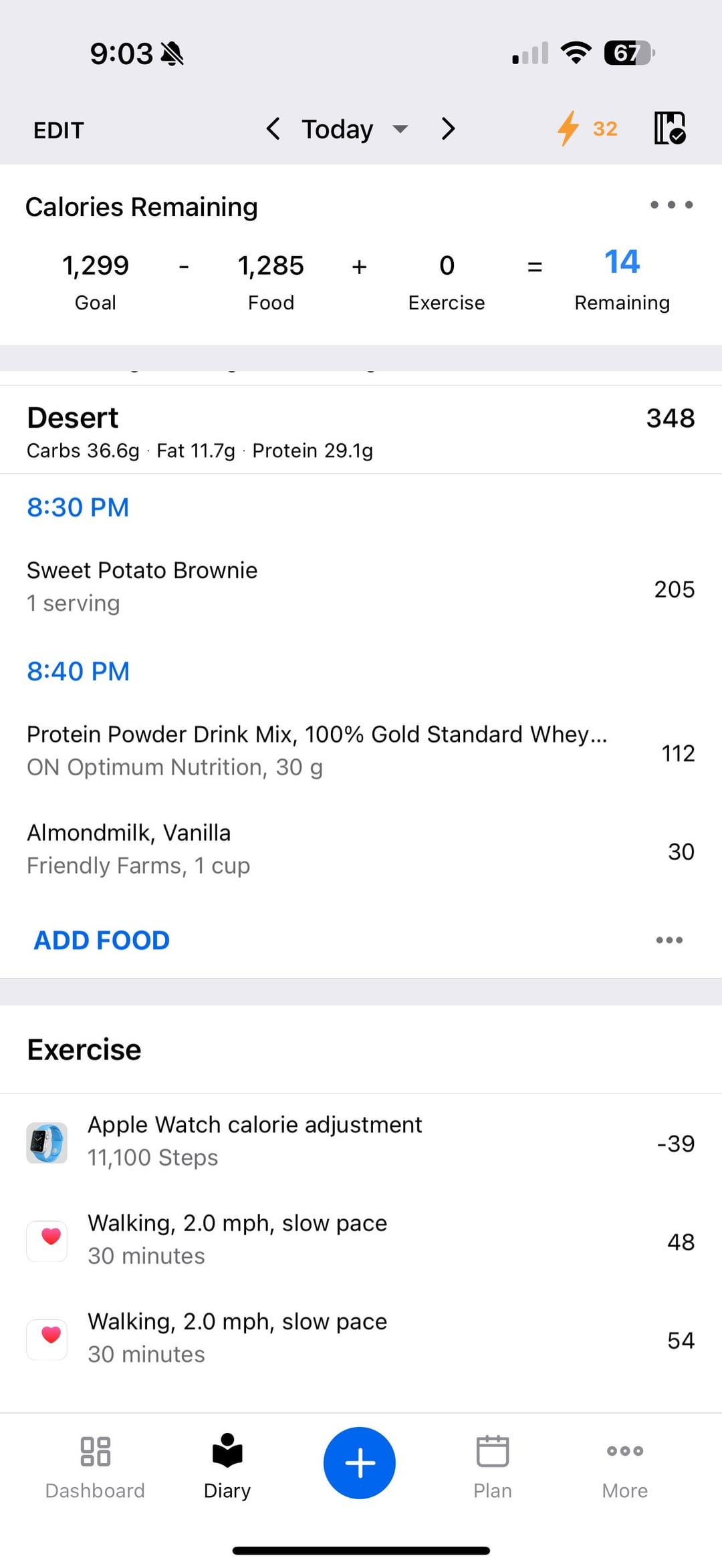The width and height of the screenshot is (722, 1568).
Task: Open Calories Remaining options menu
Action: coord(671,205)
